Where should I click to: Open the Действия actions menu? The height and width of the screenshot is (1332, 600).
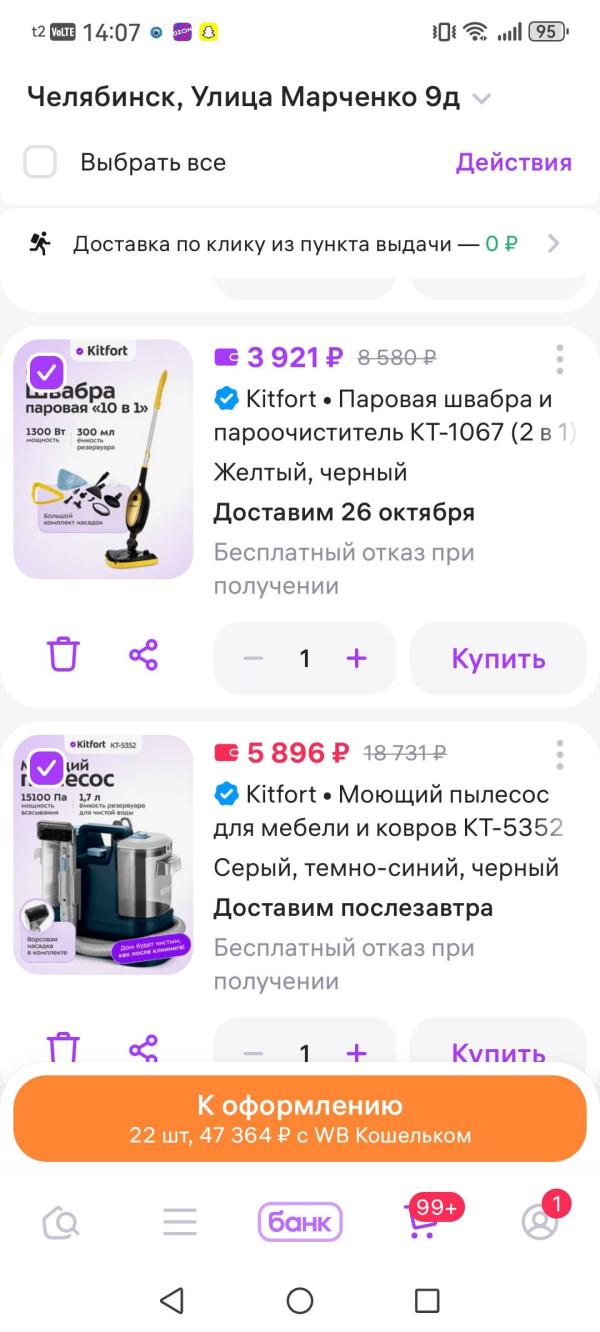coord(513,162)
